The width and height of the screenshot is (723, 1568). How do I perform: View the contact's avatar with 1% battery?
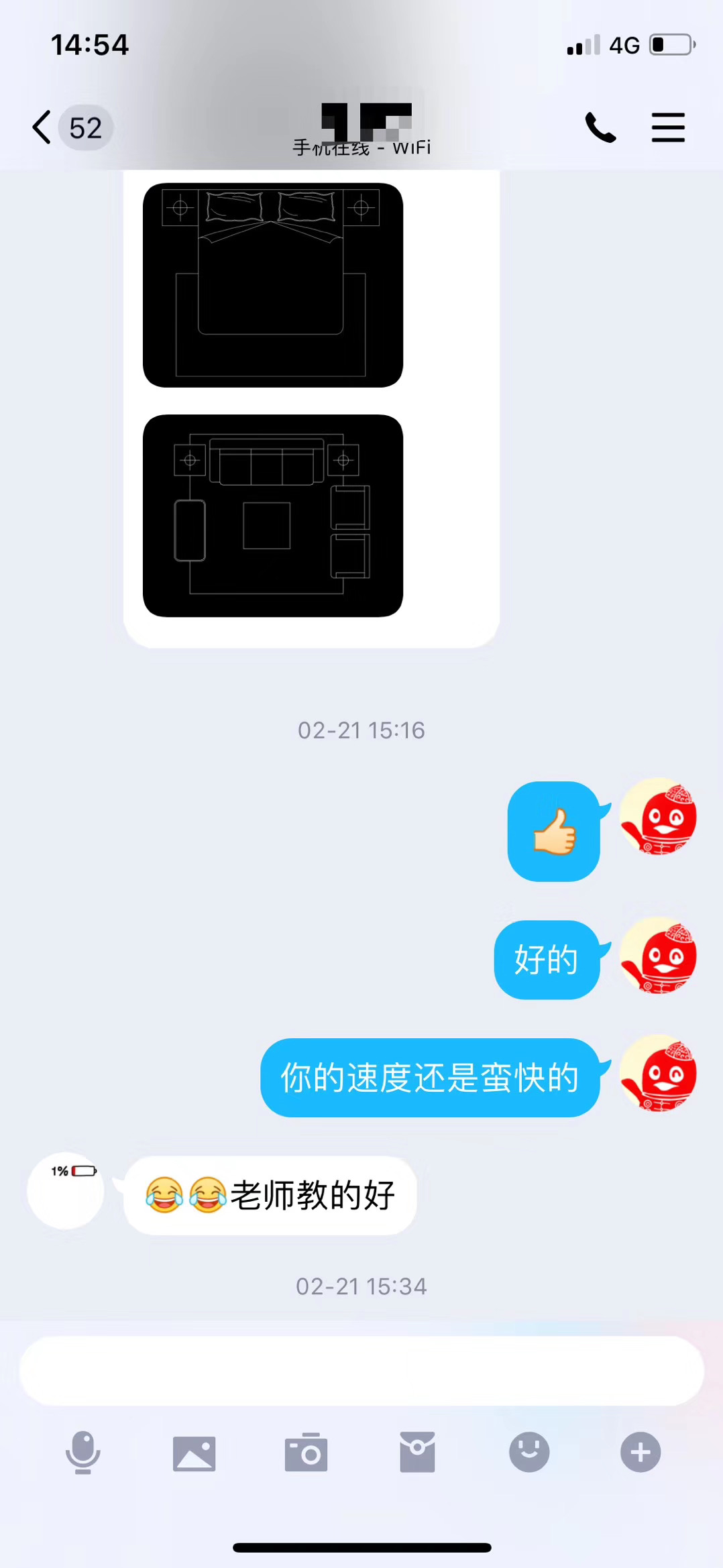pyautogui.click(x=66, y=1190)
